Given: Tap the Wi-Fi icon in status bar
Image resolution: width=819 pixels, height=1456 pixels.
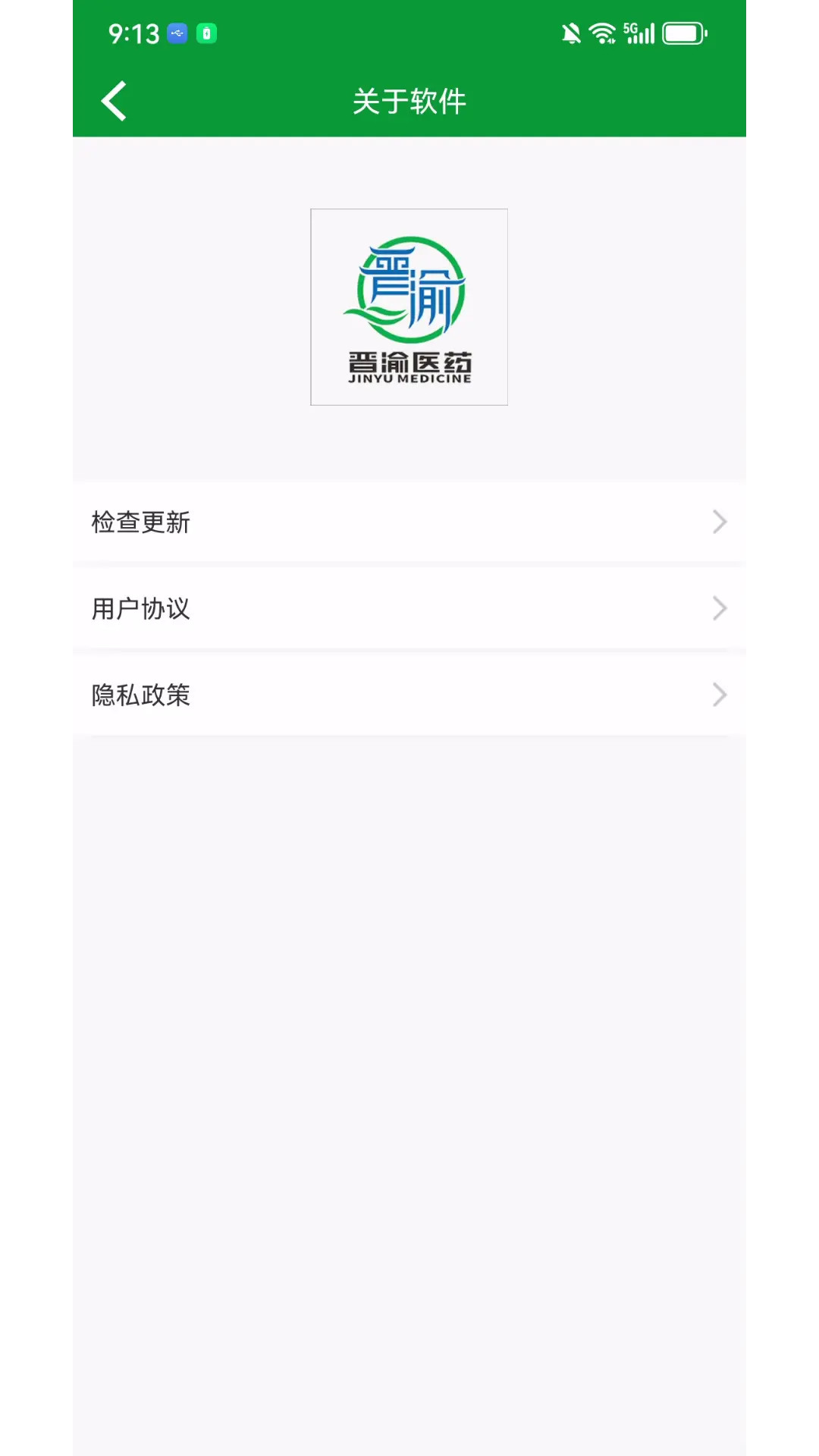Looking at the screenshot, I should click(x=604, y=33).
